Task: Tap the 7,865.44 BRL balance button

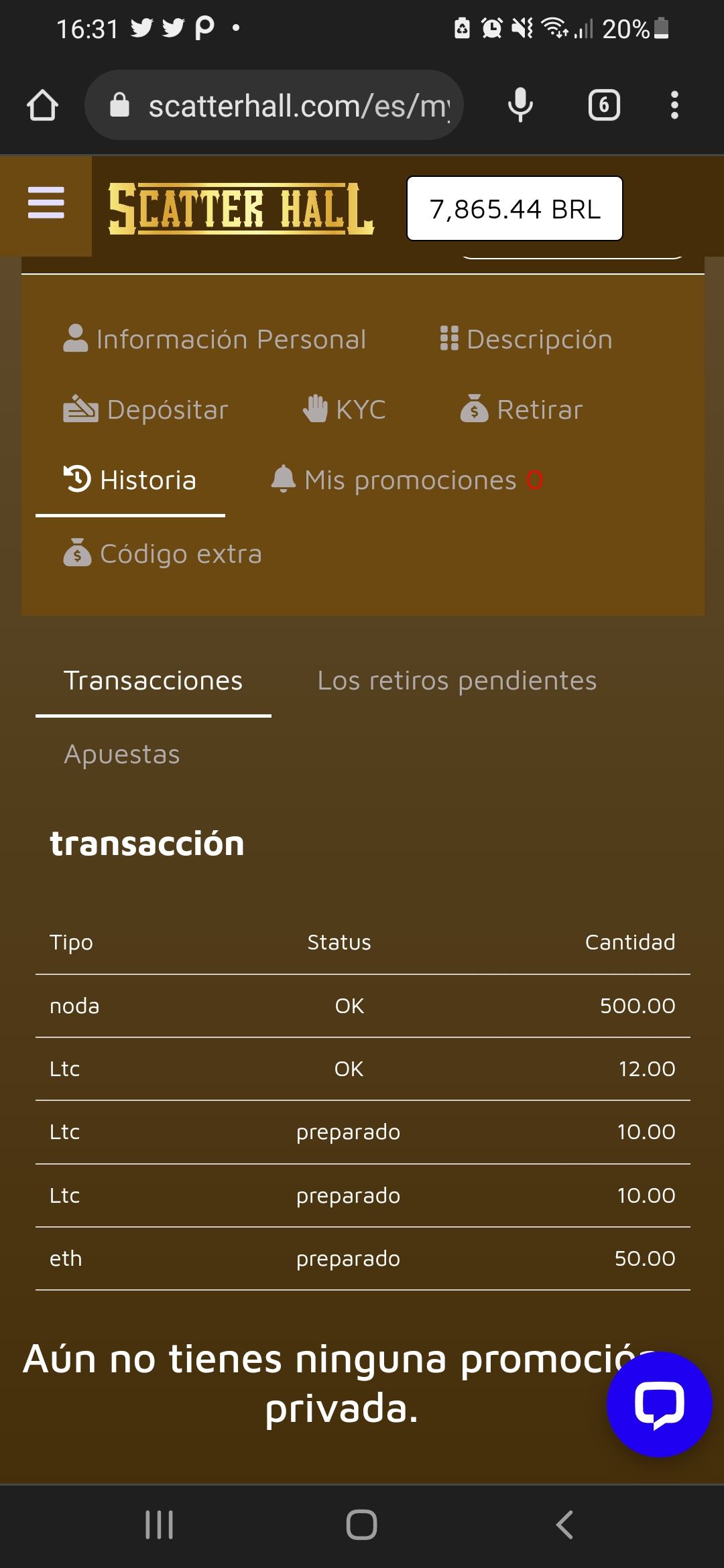Action: coord(514,209)
